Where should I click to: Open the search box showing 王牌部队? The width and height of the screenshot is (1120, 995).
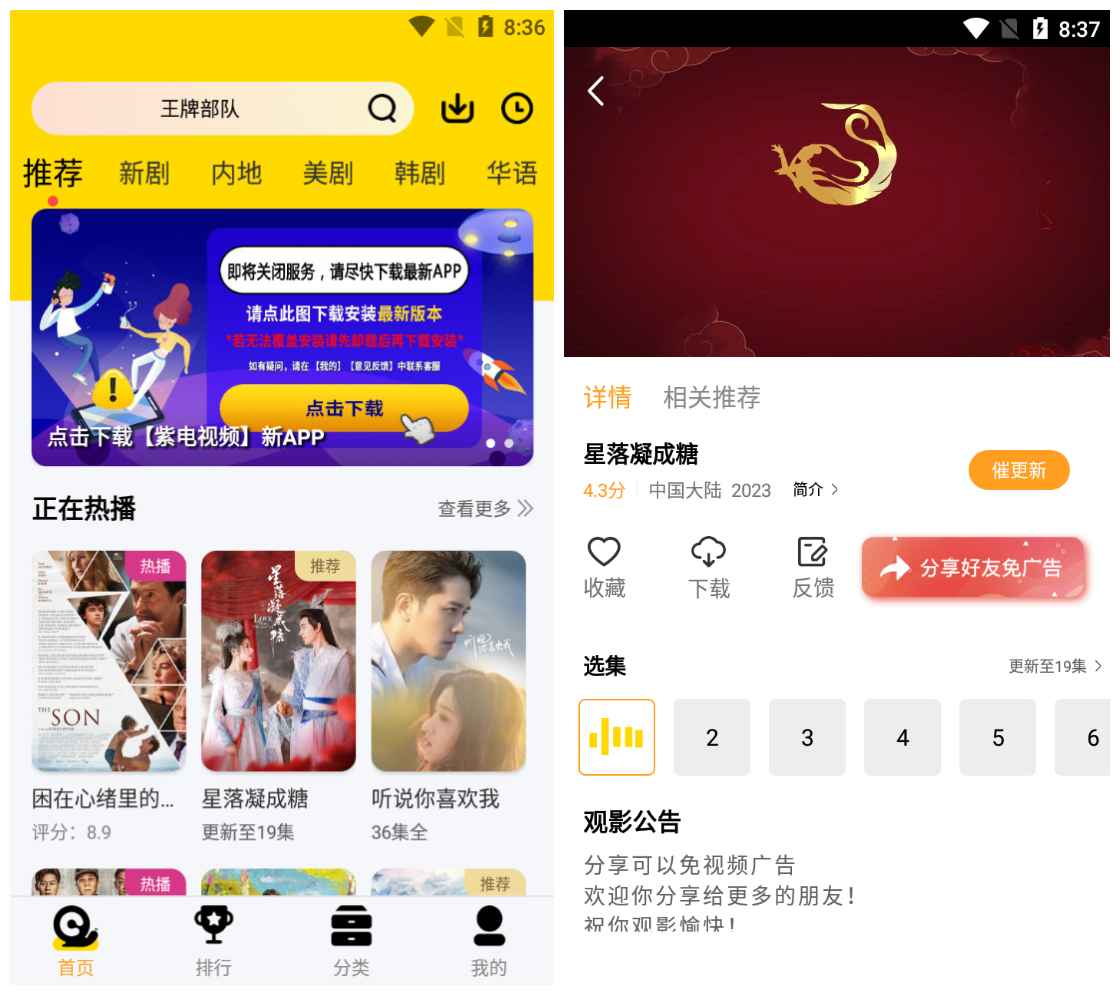[x=200, y=109]
